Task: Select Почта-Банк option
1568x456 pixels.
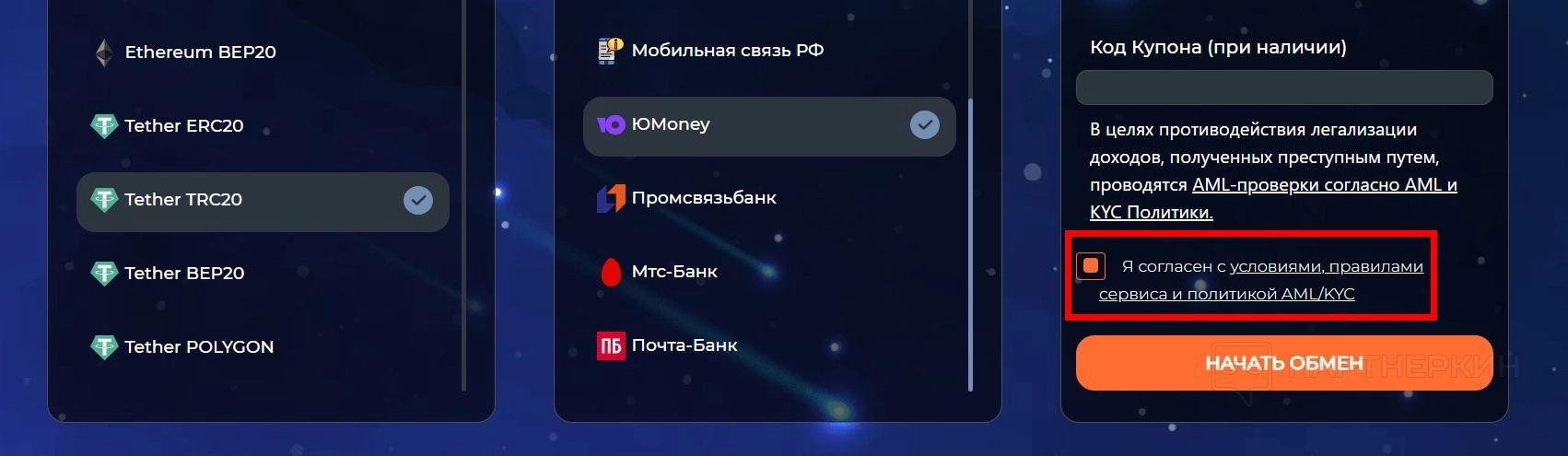Action: pos(684,345)
